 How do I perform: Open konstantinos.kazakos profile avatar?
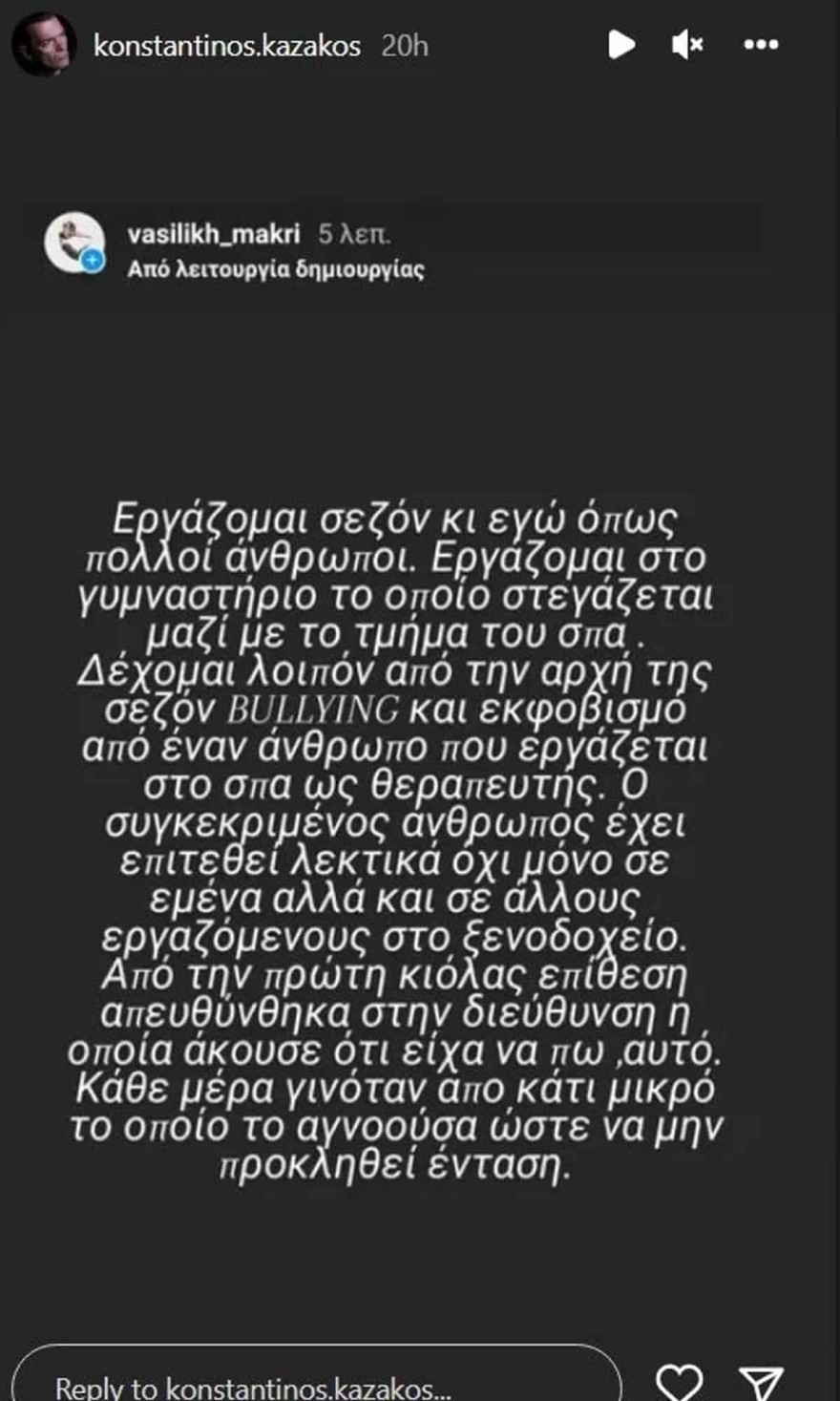pyautogui.click(x=46, y=43)
